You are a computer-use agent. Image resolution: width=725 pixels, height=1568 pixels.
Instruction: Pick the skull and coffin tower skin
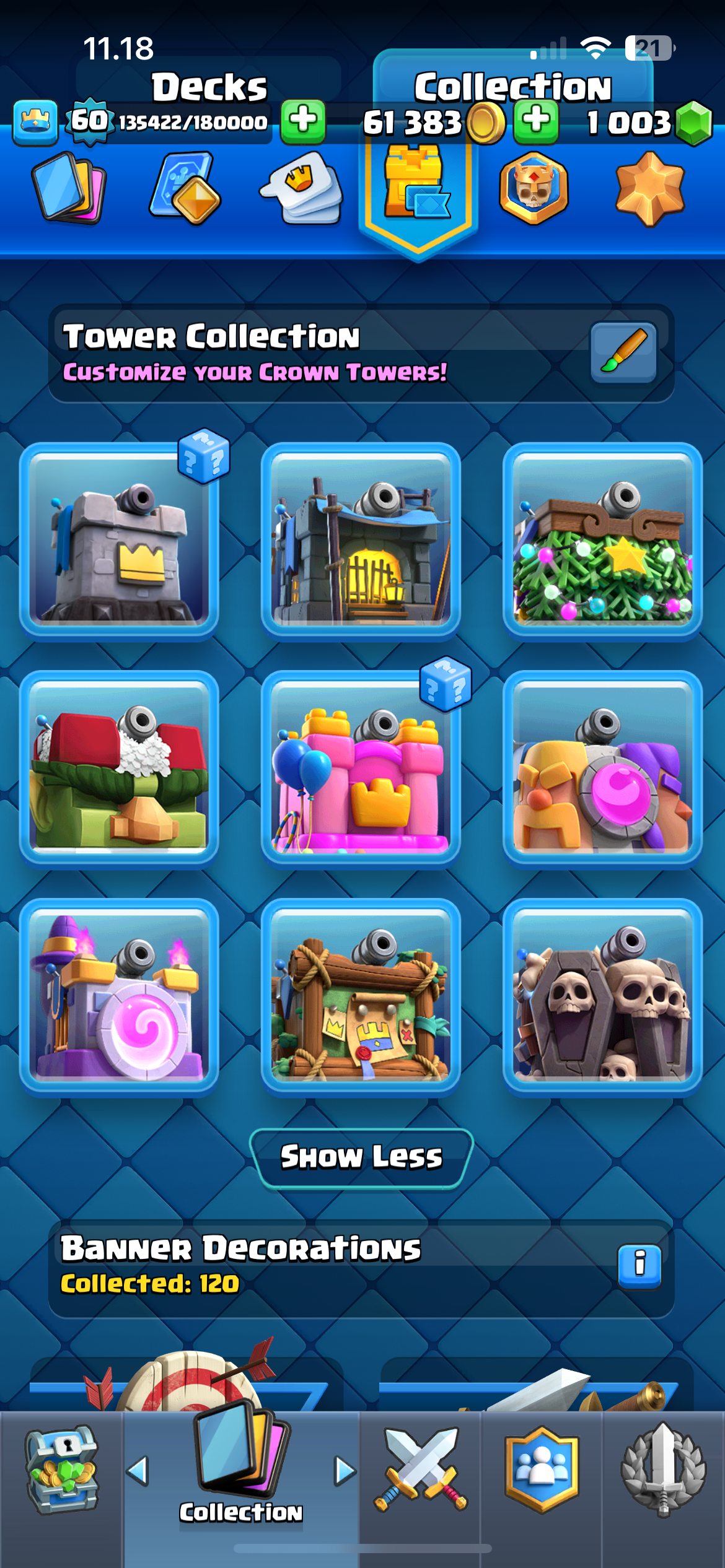(602, 996)
